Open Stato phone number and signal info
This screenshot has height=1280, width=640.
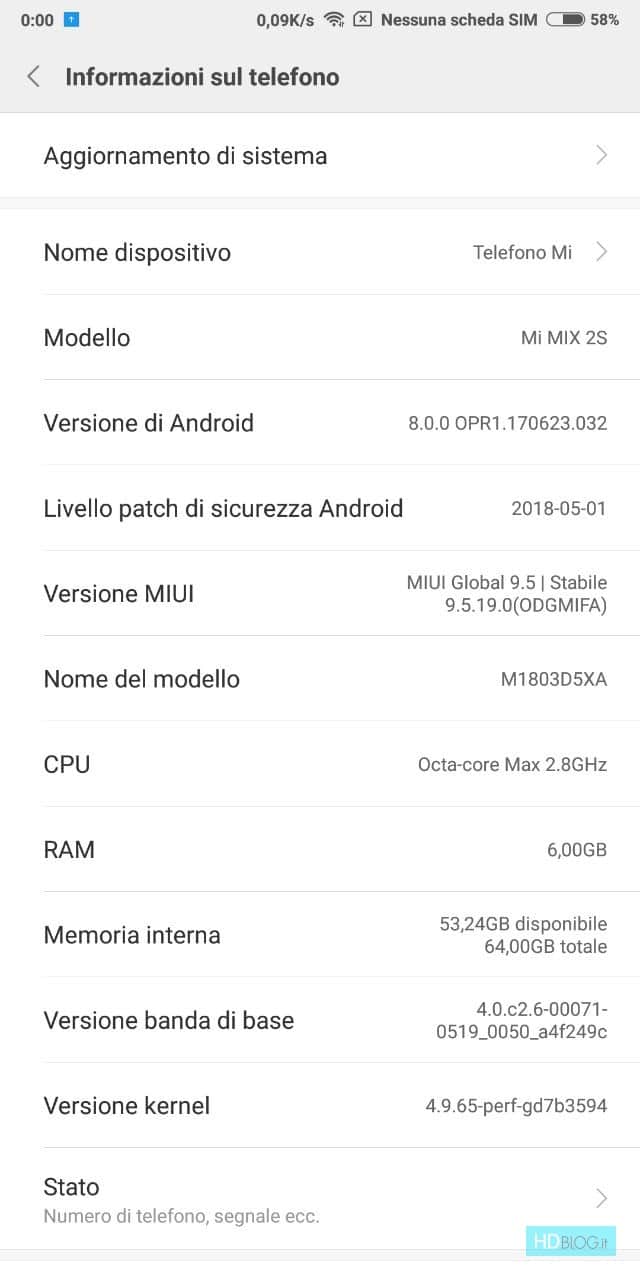(320, 1200)
